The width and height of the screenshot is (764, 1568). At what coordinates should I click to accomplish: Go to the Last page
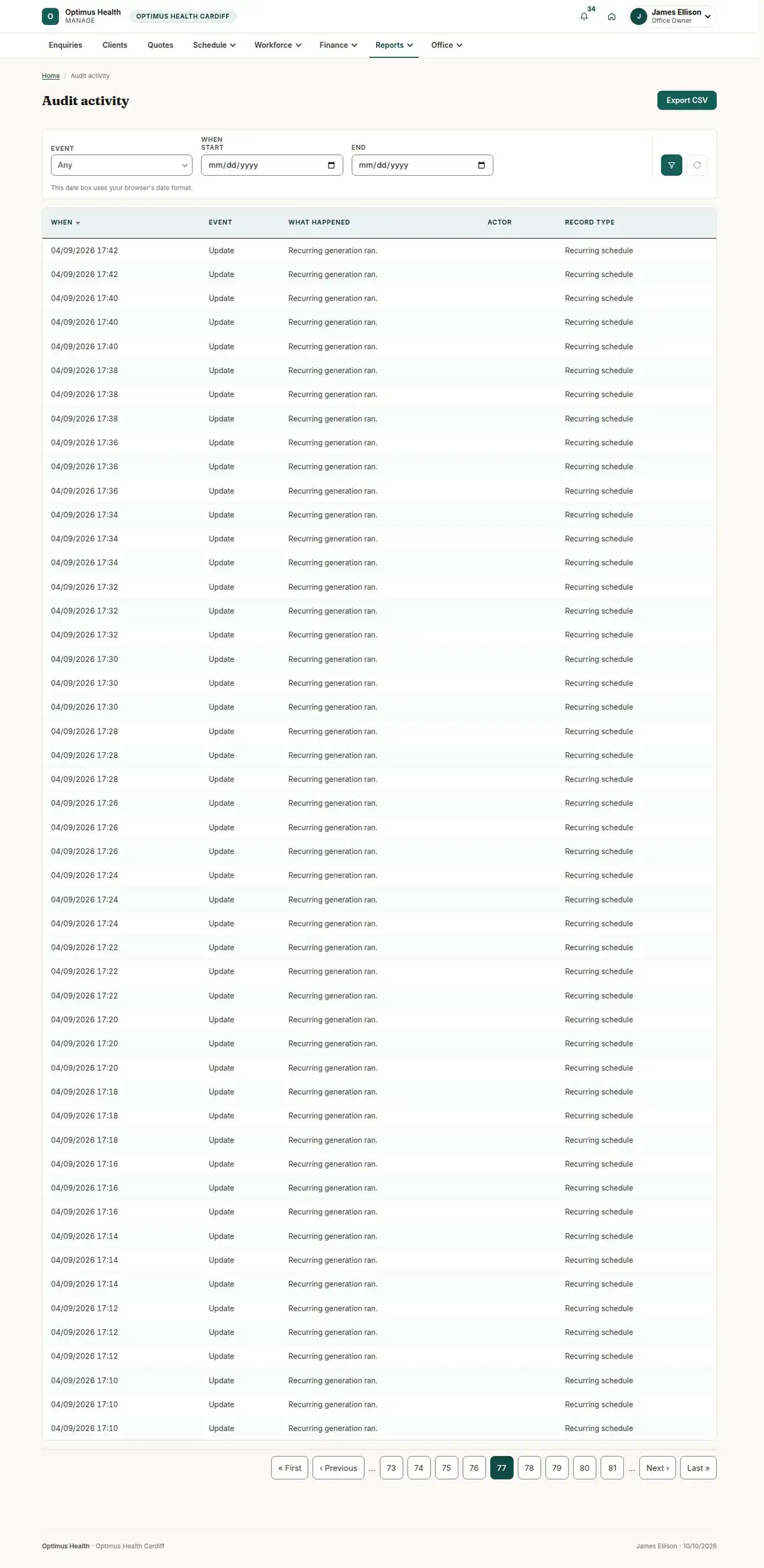tap(698, 1468)
